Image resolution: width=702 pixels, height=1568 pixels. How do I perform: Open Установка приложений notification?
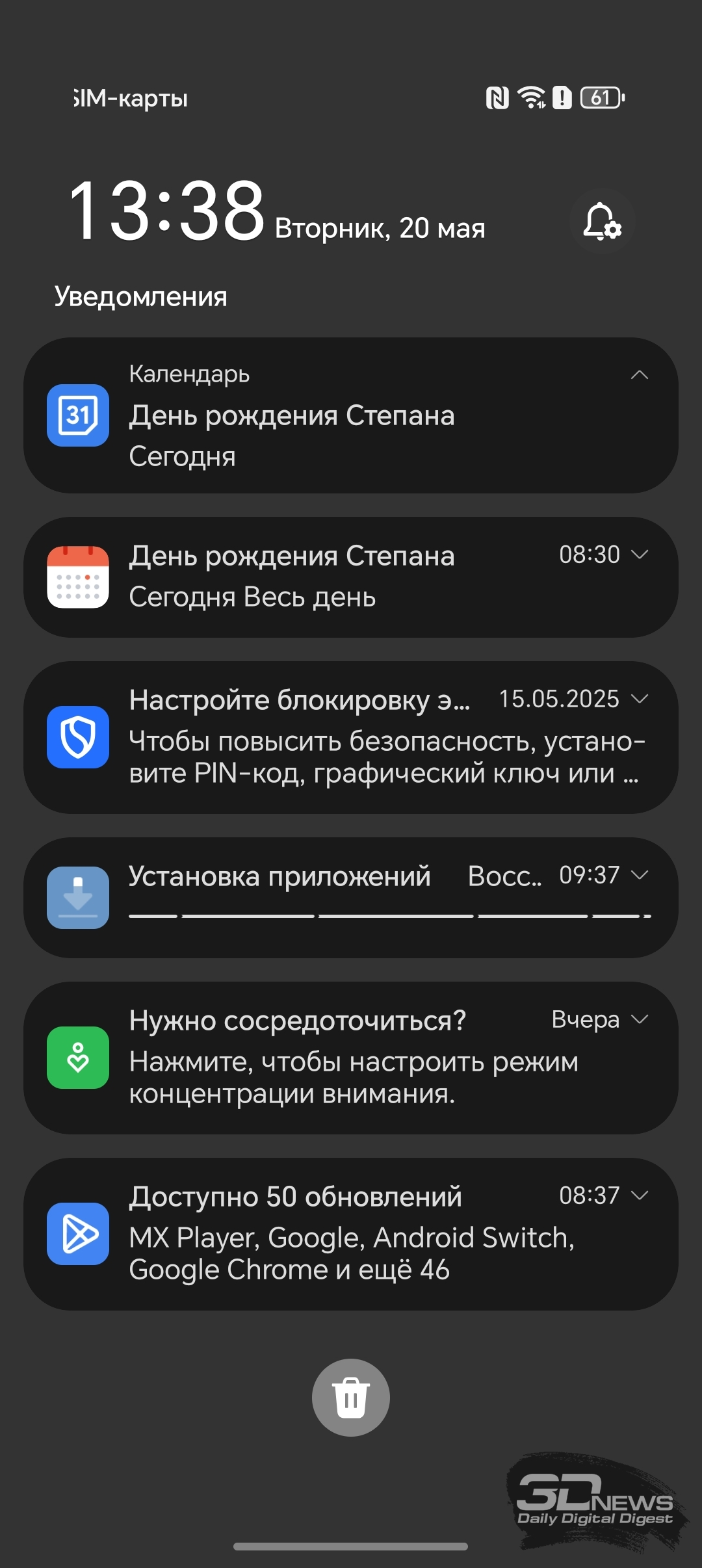(351, 897)
